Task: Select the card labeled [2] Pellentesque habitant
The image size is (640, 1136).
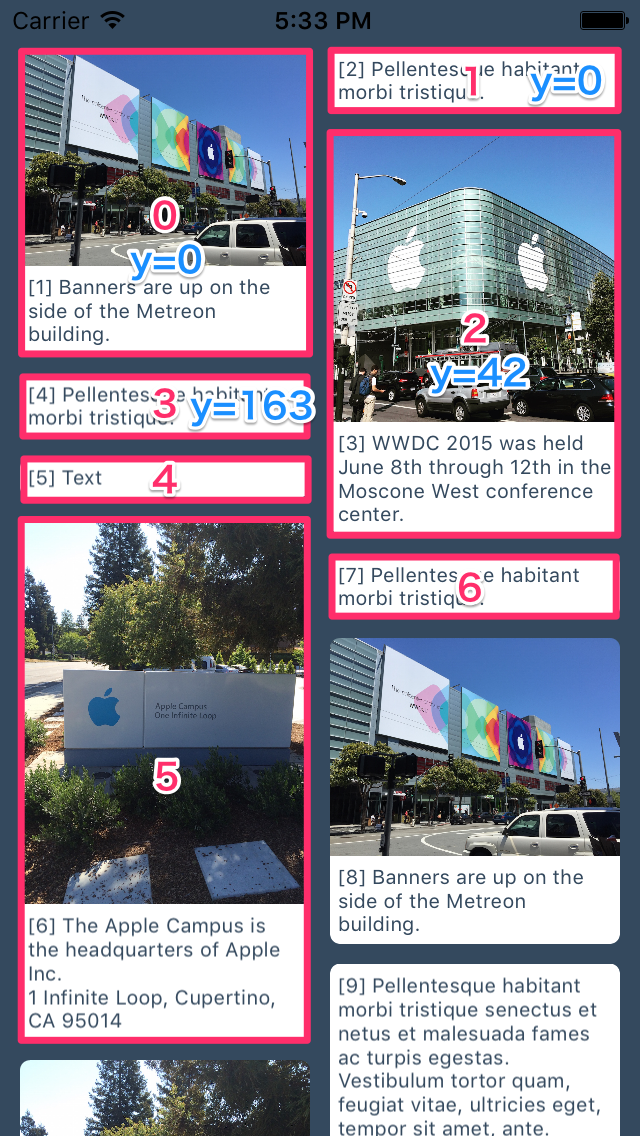Action: tap(474, 80)
